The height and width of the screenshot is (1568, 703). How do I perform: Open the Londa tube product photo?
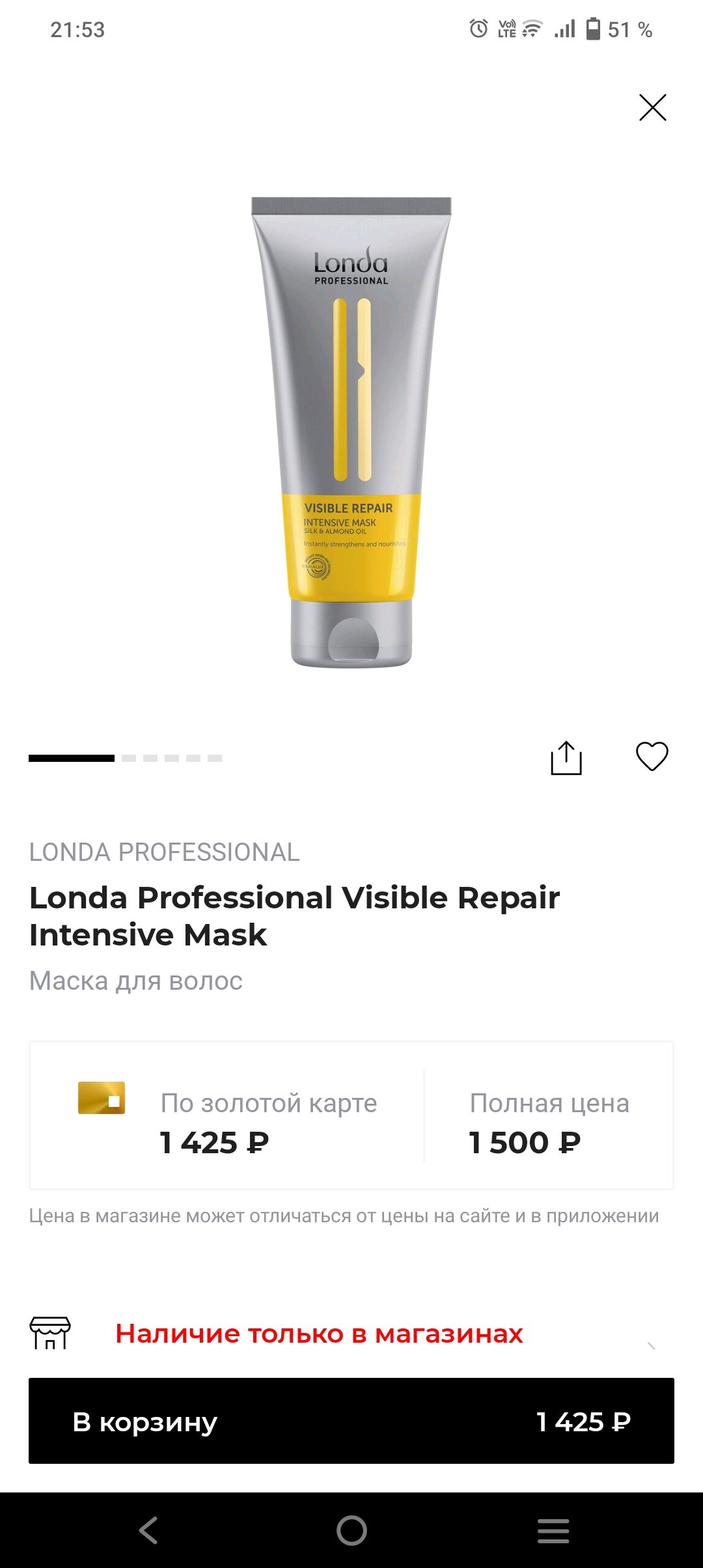pos(351,432)
